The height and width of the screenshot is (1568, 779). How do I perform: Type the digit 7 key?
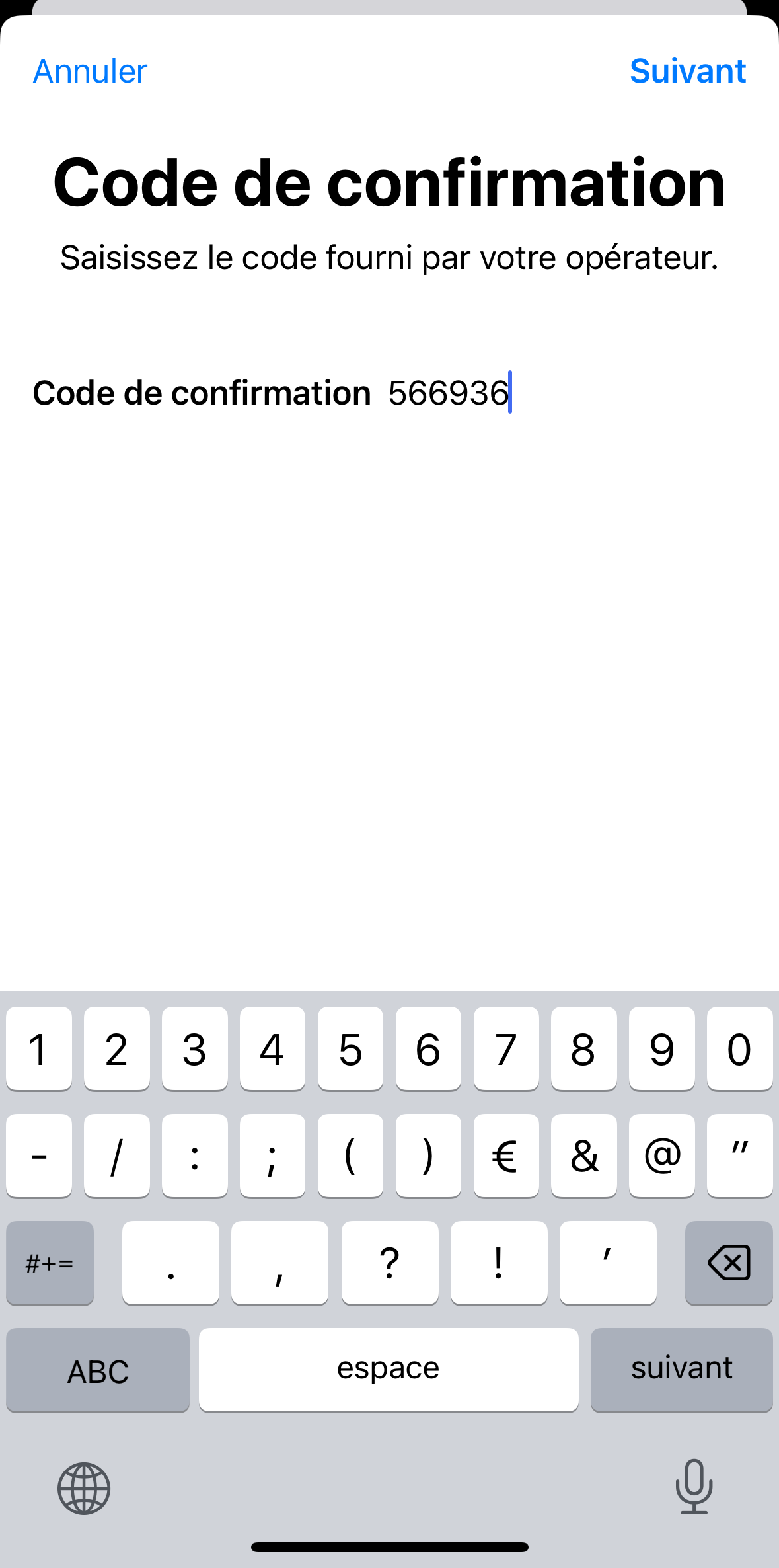(x=506, y=1048)
